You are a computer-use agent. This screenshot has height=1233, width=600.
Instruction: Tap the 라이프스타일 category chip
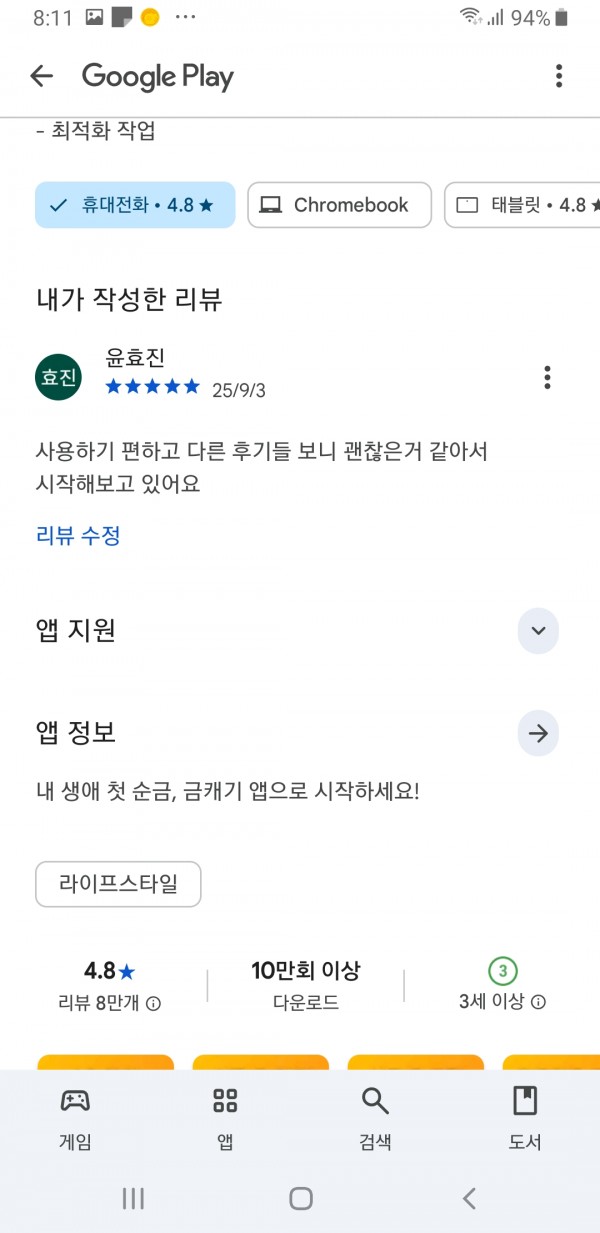118,884
